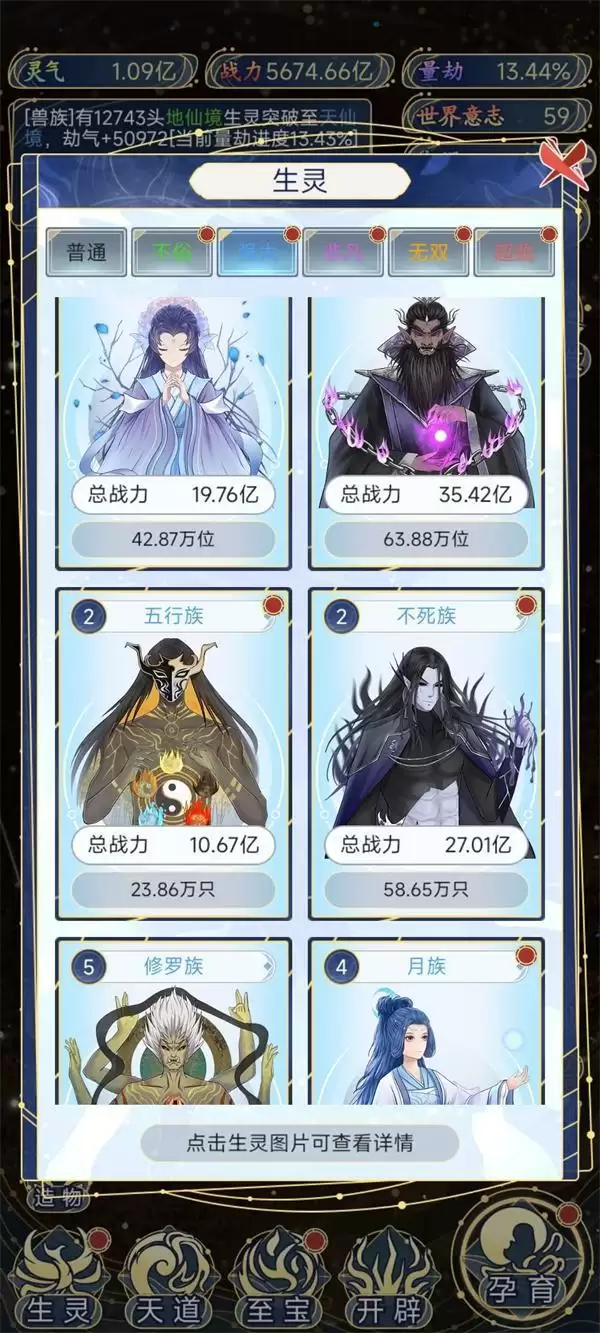Open the 不死族 creature card
This screenshot has height=1333, width=600.
426,740
